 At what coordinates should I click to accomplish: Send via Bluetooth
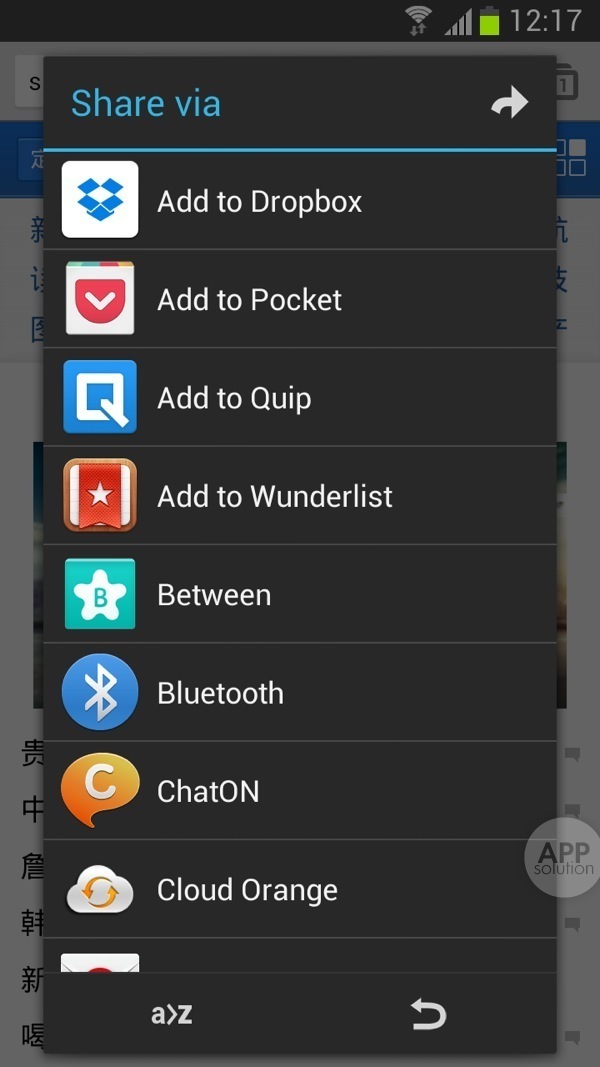300,692
